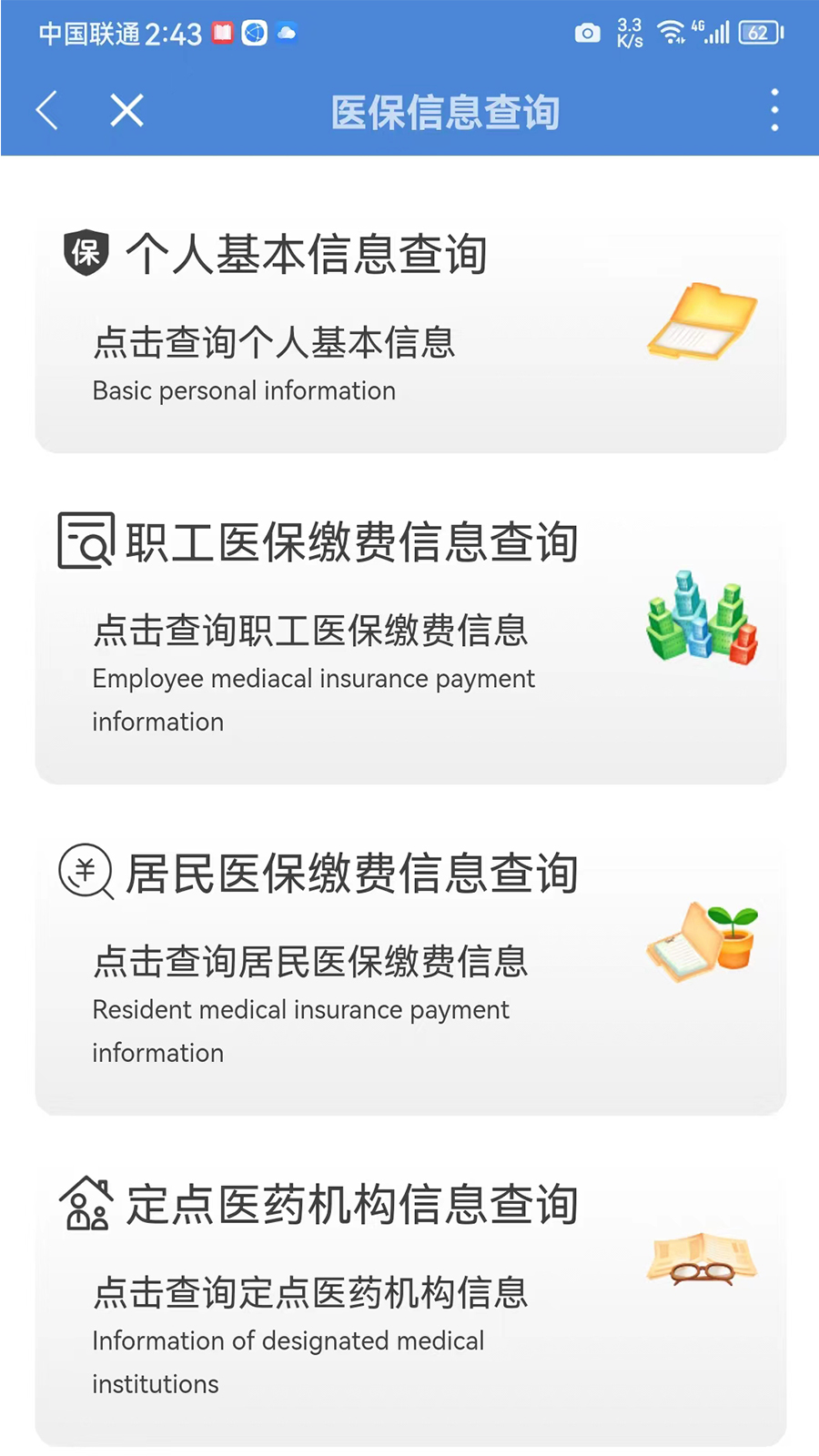Open 职工医保缴费信息查询 card
This screenshot has height=1456, width=819.
(410, 642)
